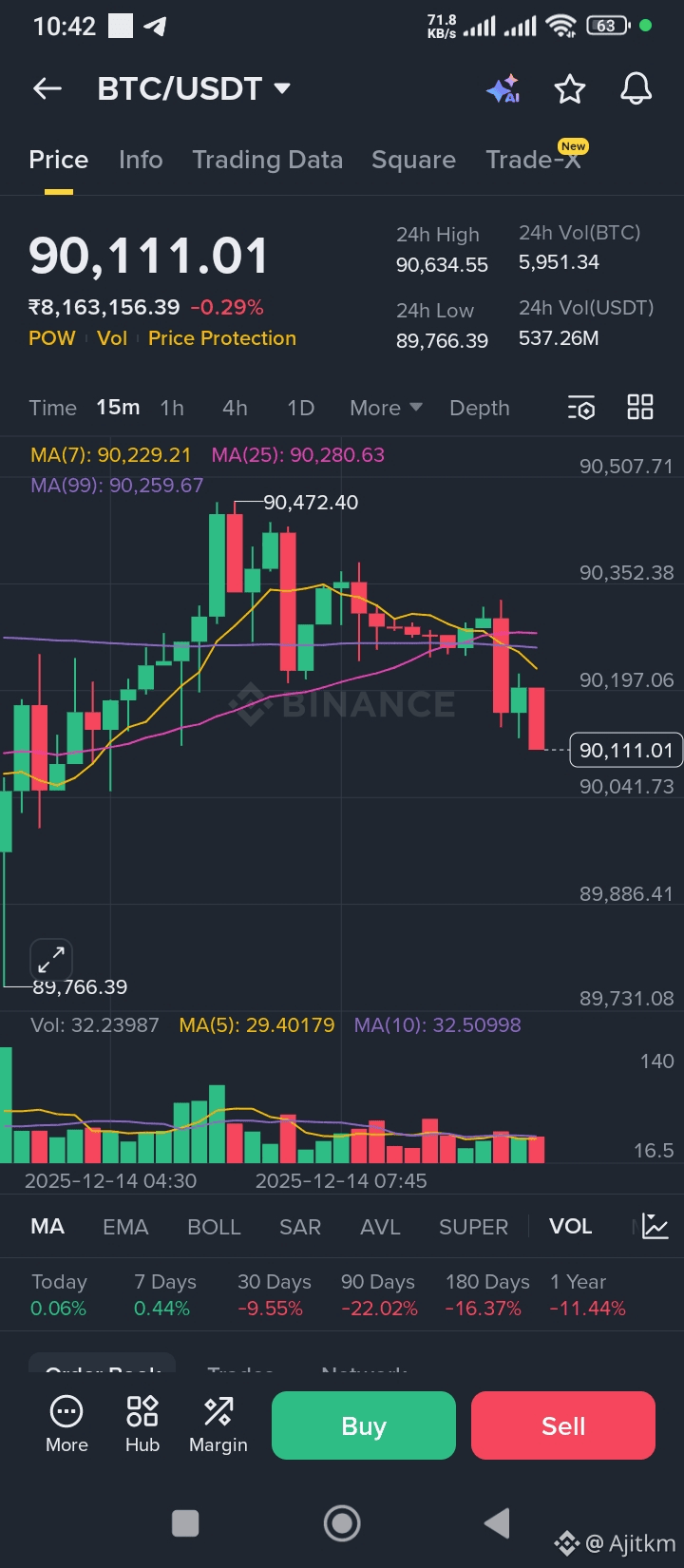The image size is (684, 1568).
Task: Select the 1h chart interval
Action: [x=172, y=408]
